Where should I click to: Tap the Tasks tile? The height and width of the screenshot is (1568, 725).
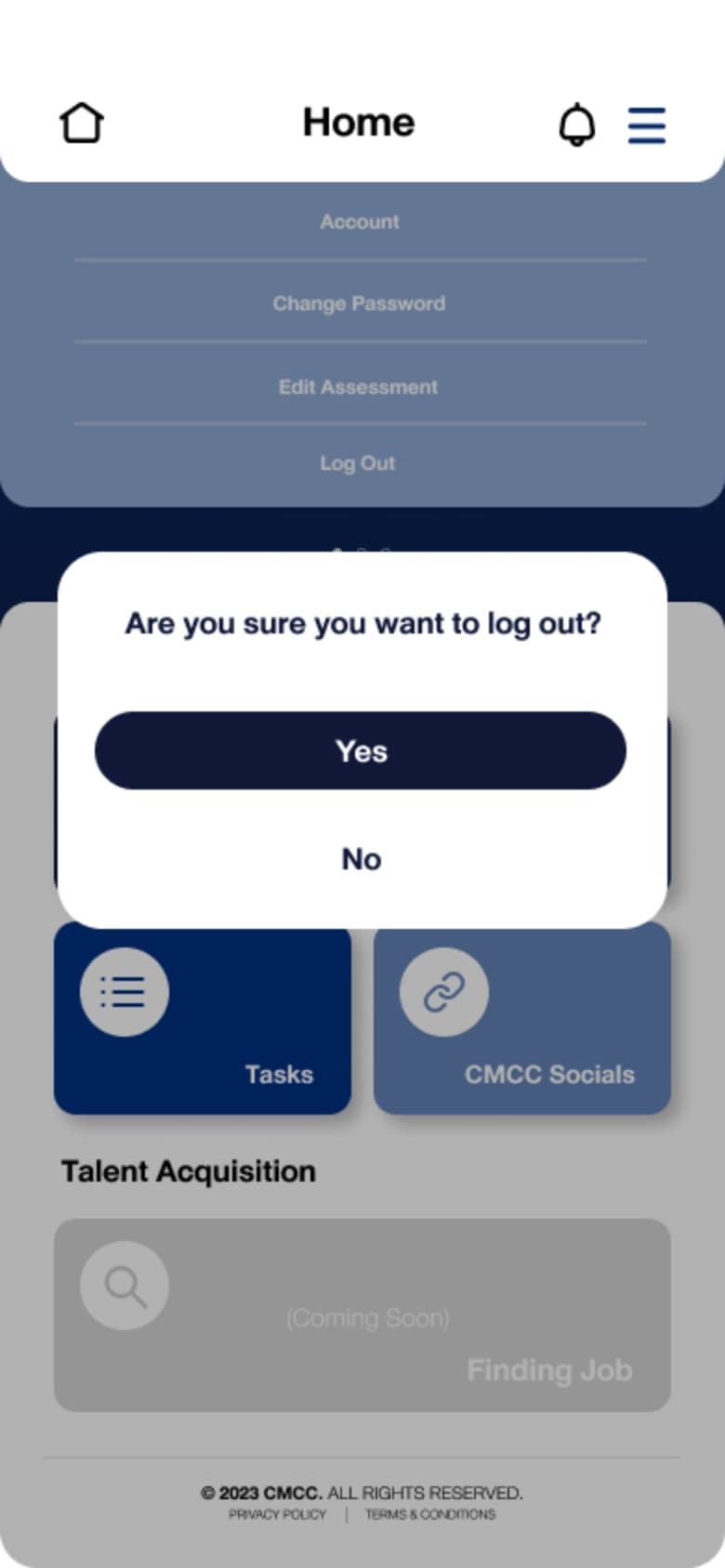[203, 1019]
